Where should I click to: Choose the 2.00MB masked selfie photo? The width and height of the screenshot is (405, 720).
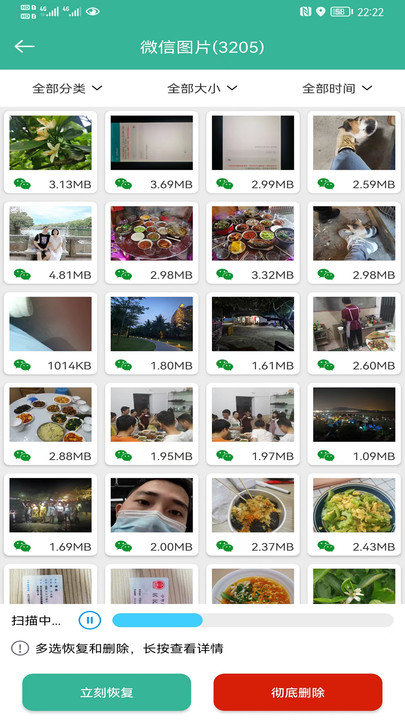pos(152,515)
